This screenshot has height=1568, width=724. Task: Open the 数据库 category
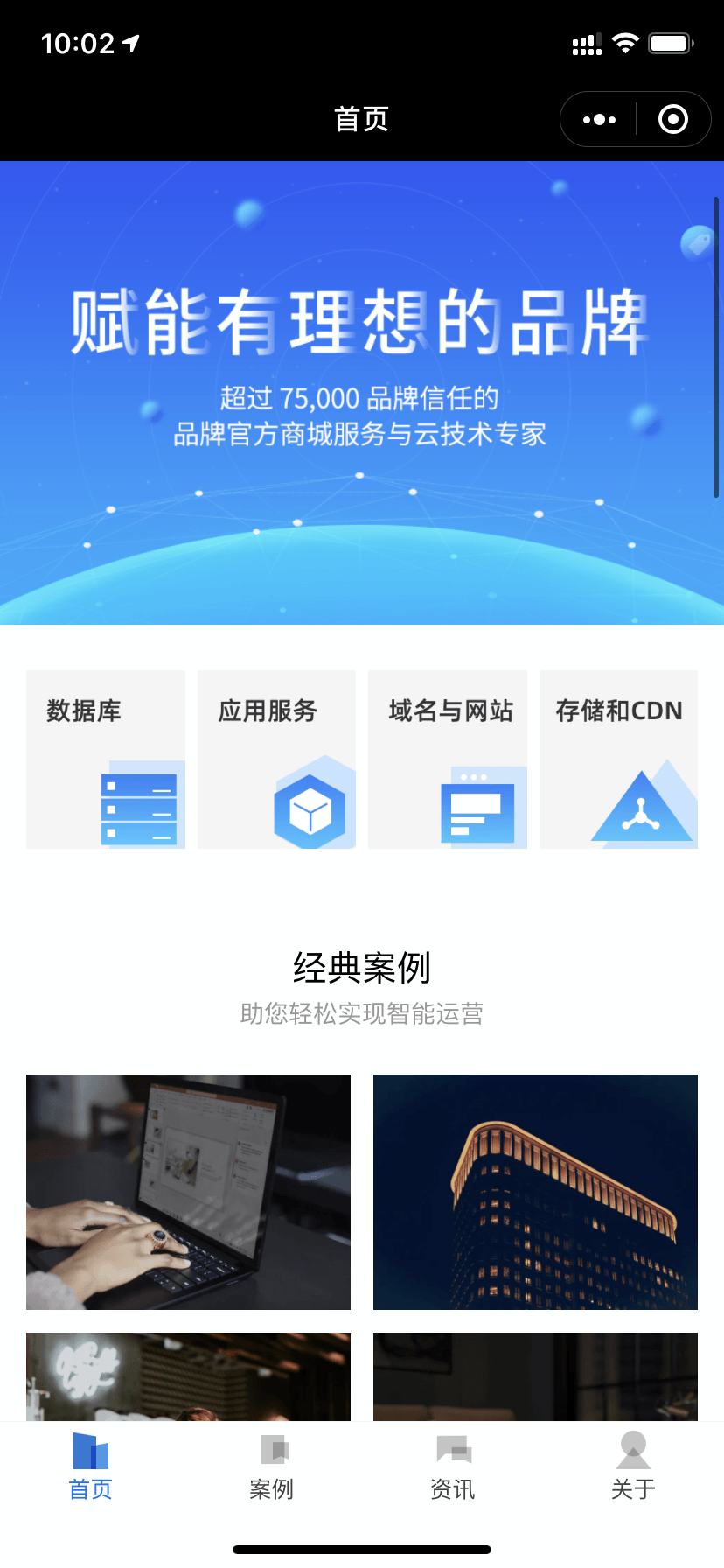point(106,759)
